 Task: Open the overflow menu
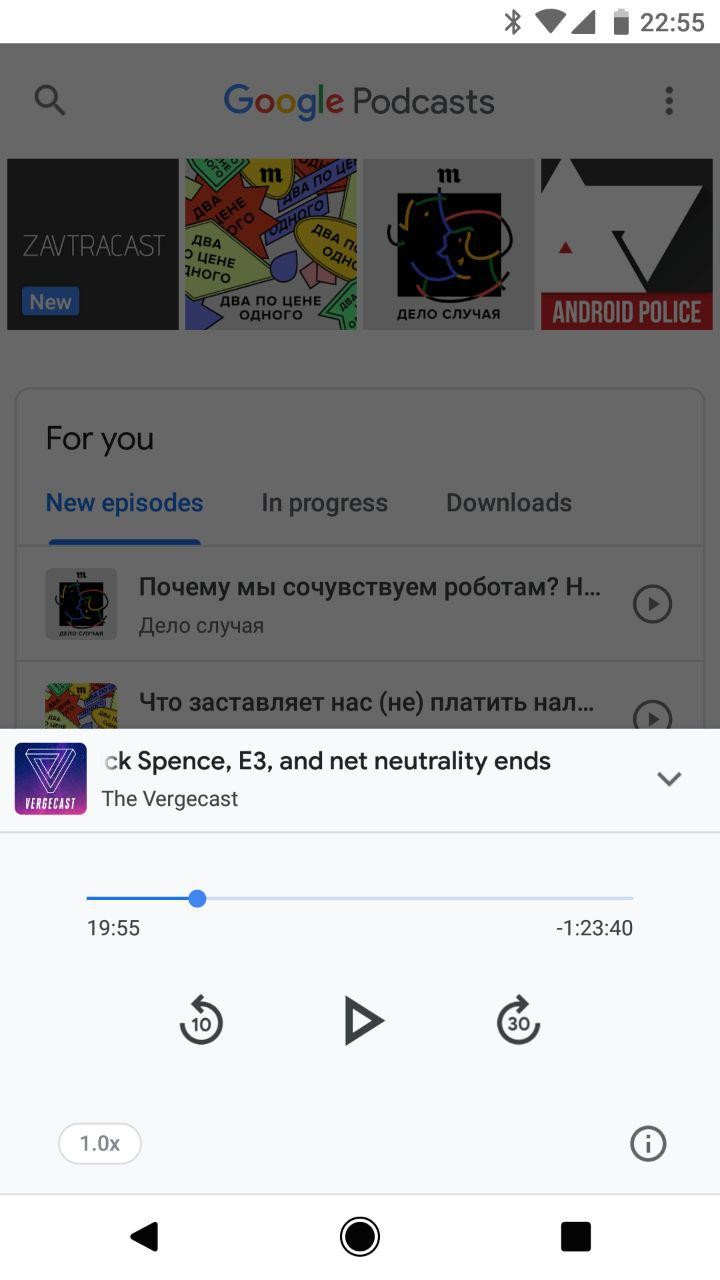[669, 100]
